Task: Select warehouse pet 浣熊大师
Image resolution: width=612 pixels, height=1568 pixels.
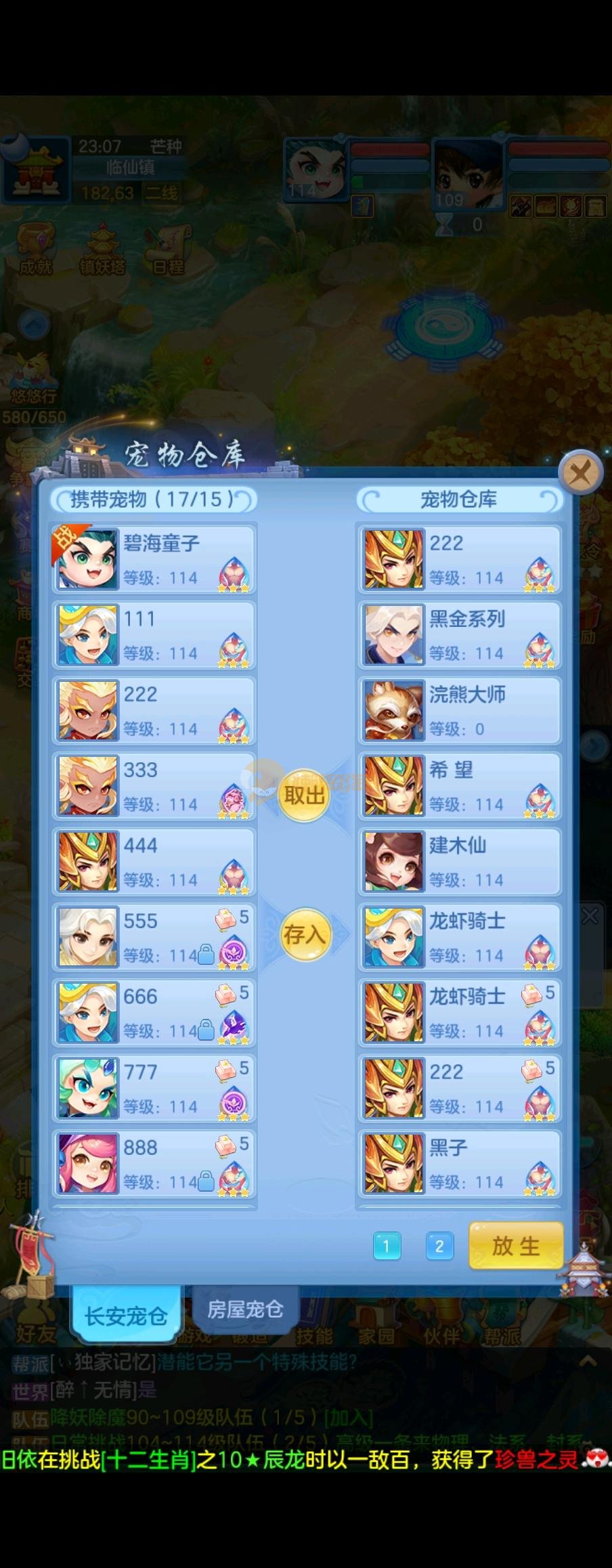Action: point(460,711)
